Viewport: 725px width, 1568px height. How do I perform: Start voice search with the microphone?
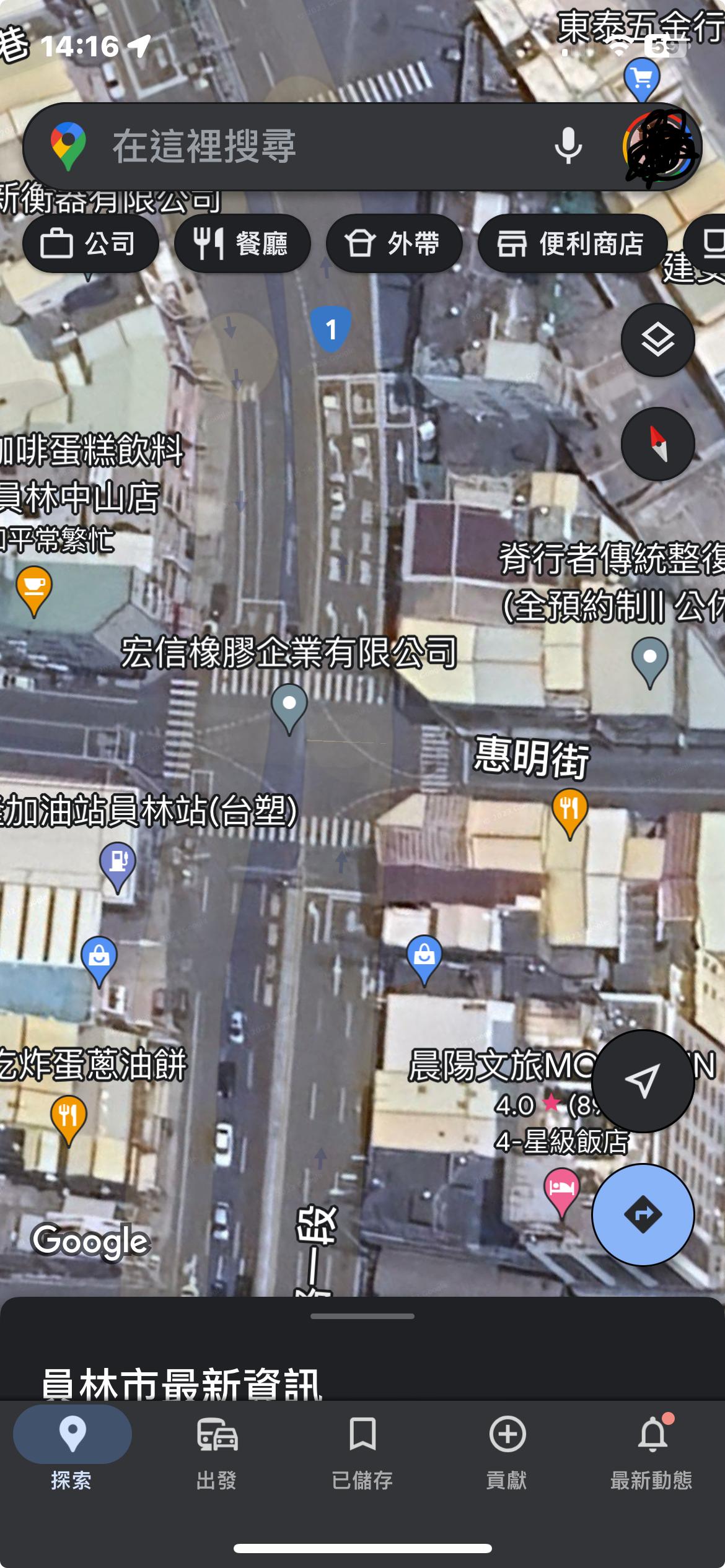(568, 147)
